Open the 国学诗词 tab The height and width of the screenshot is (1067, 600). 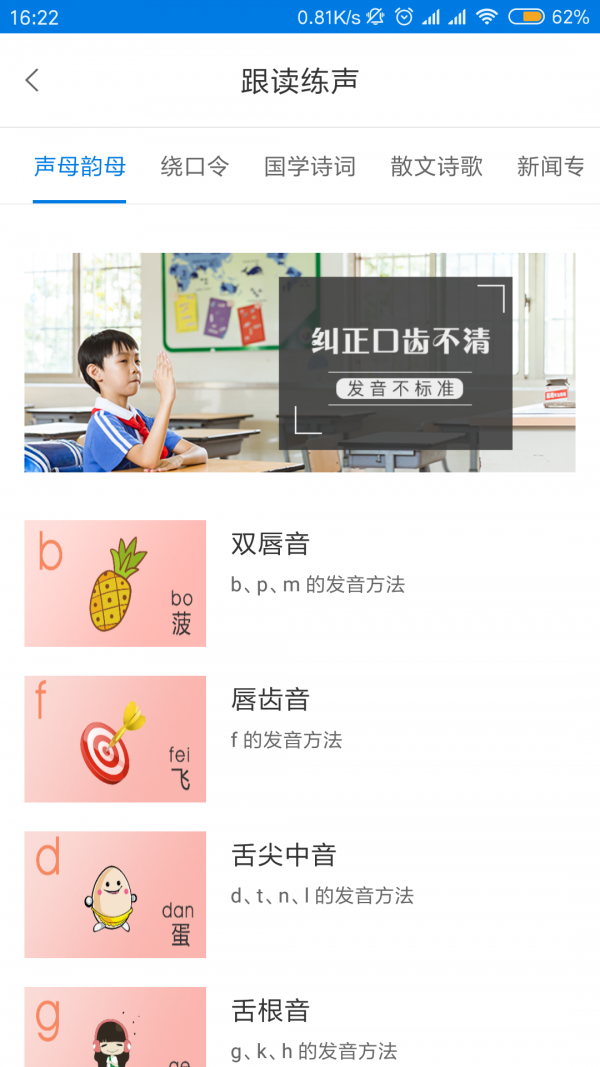click(x=310, y=166)
